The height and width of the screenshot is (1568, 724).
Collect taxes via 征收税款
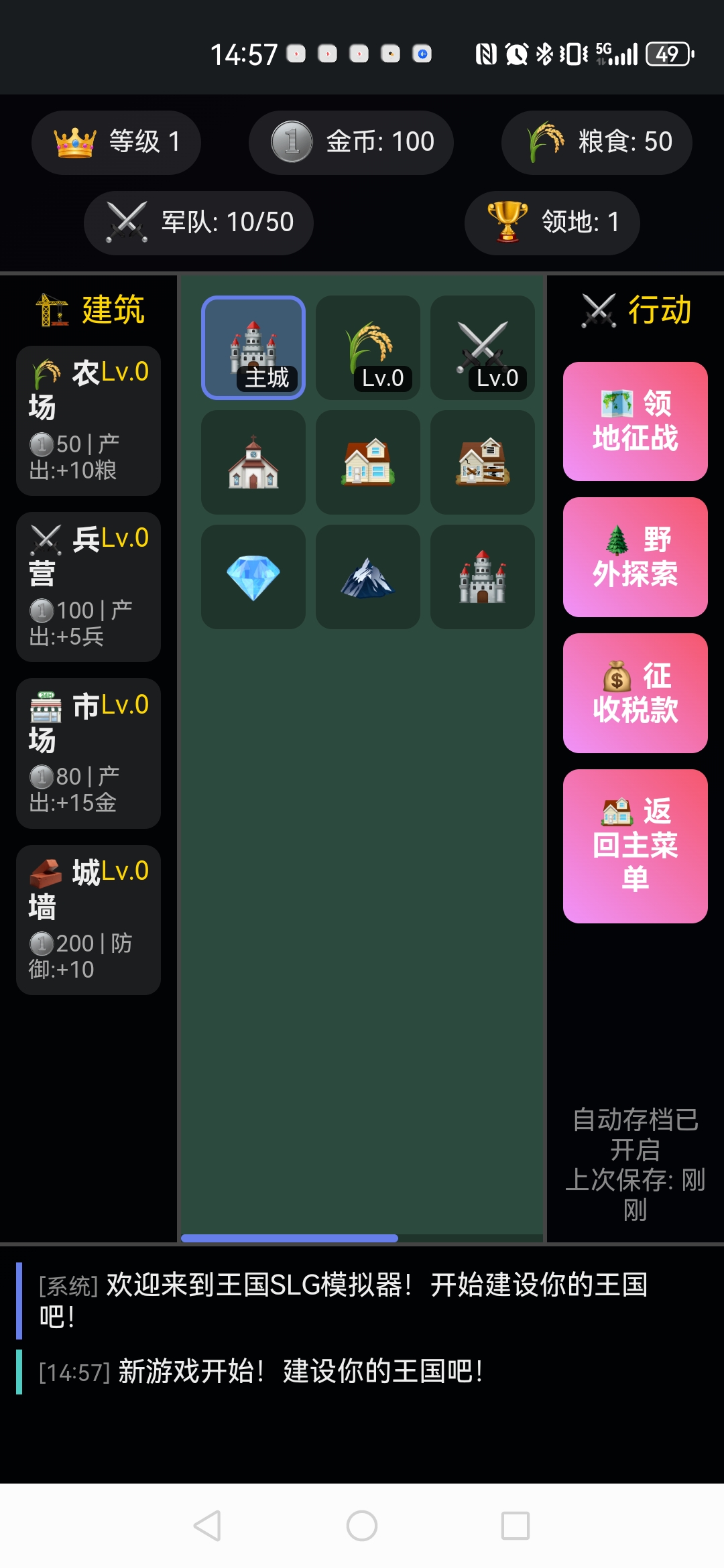coord(634,693)
